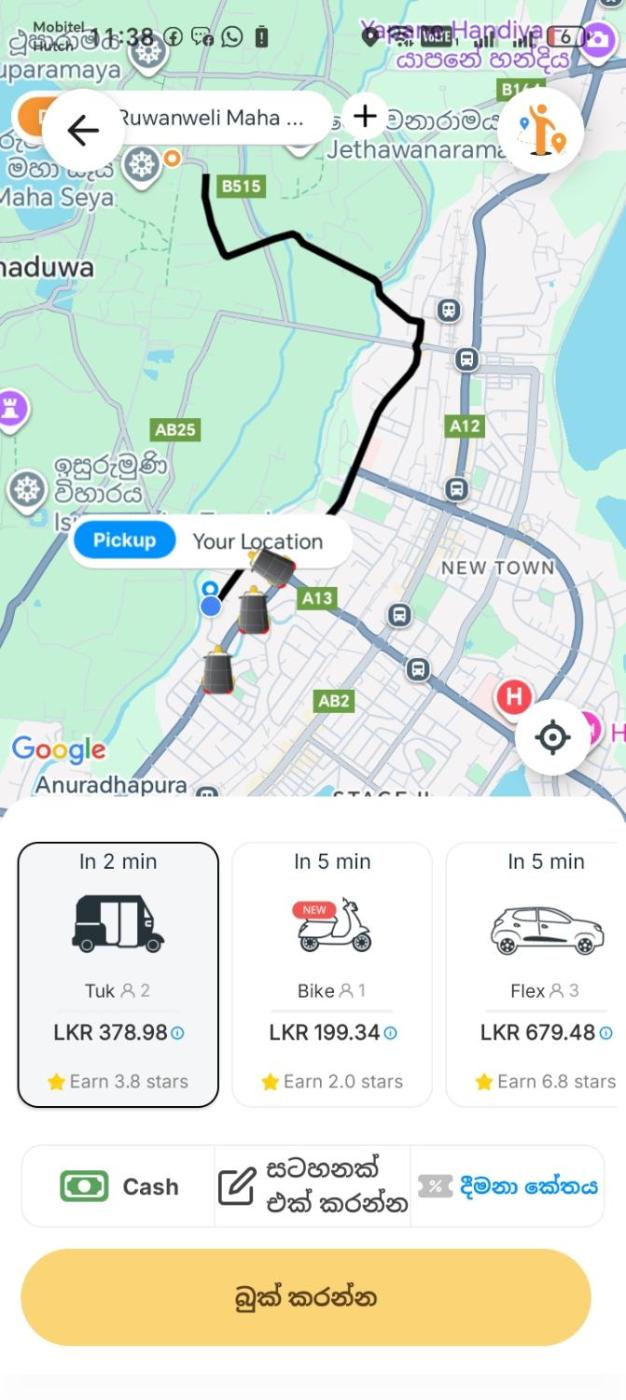Change the Cash payment method
The height and width of the screenshot is (1400, 626).
[x=120, y=1186]
